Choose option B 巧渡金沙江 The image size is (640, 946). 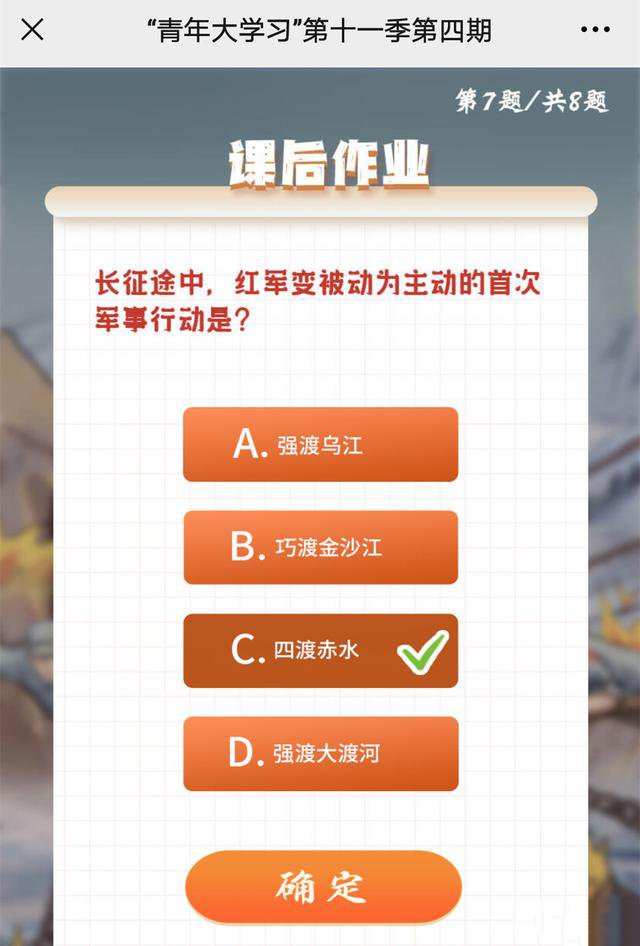[320, 548]
